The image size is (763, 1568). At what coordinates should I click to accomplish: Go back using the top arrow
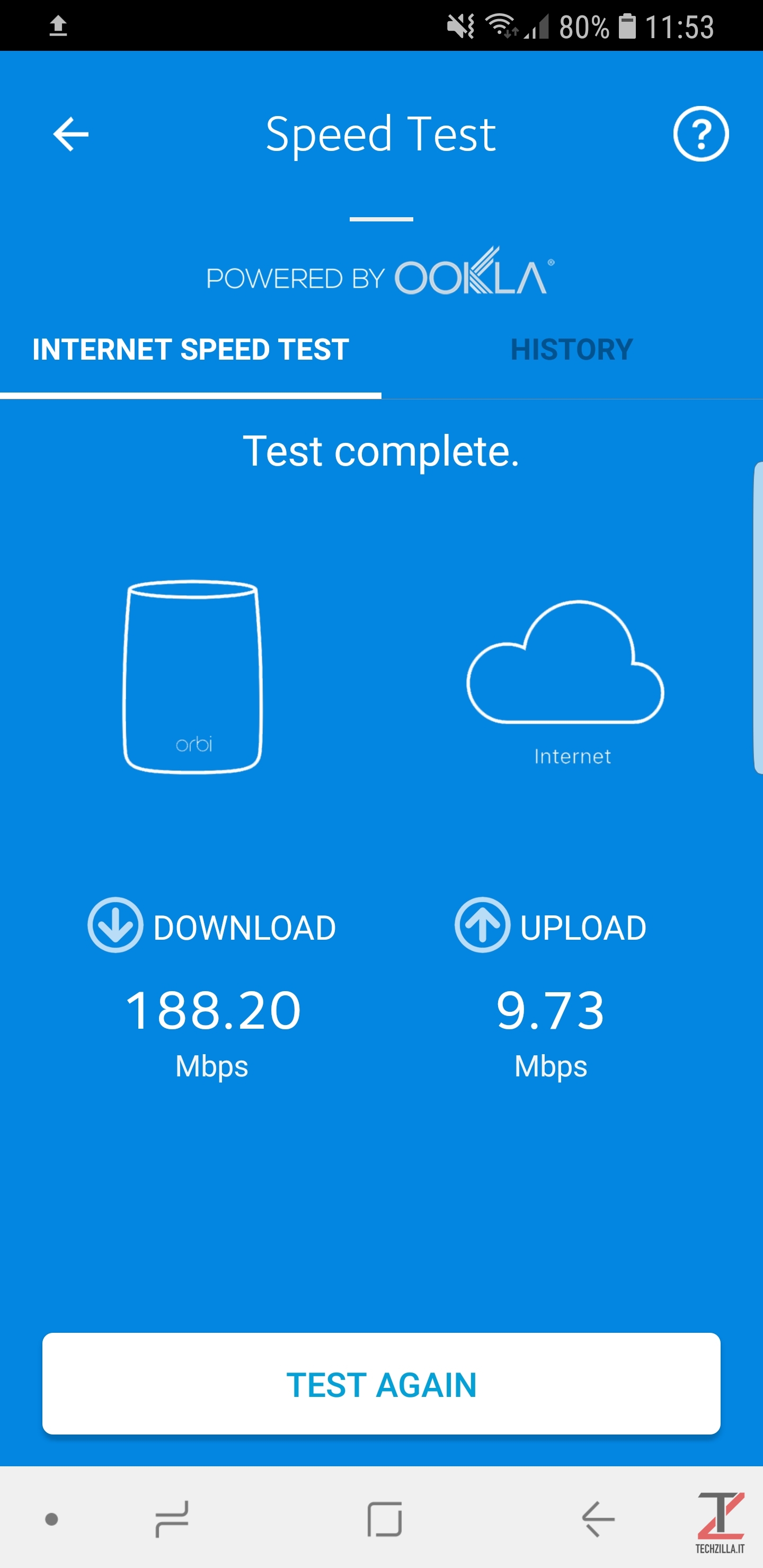click(x=70, y=134)
